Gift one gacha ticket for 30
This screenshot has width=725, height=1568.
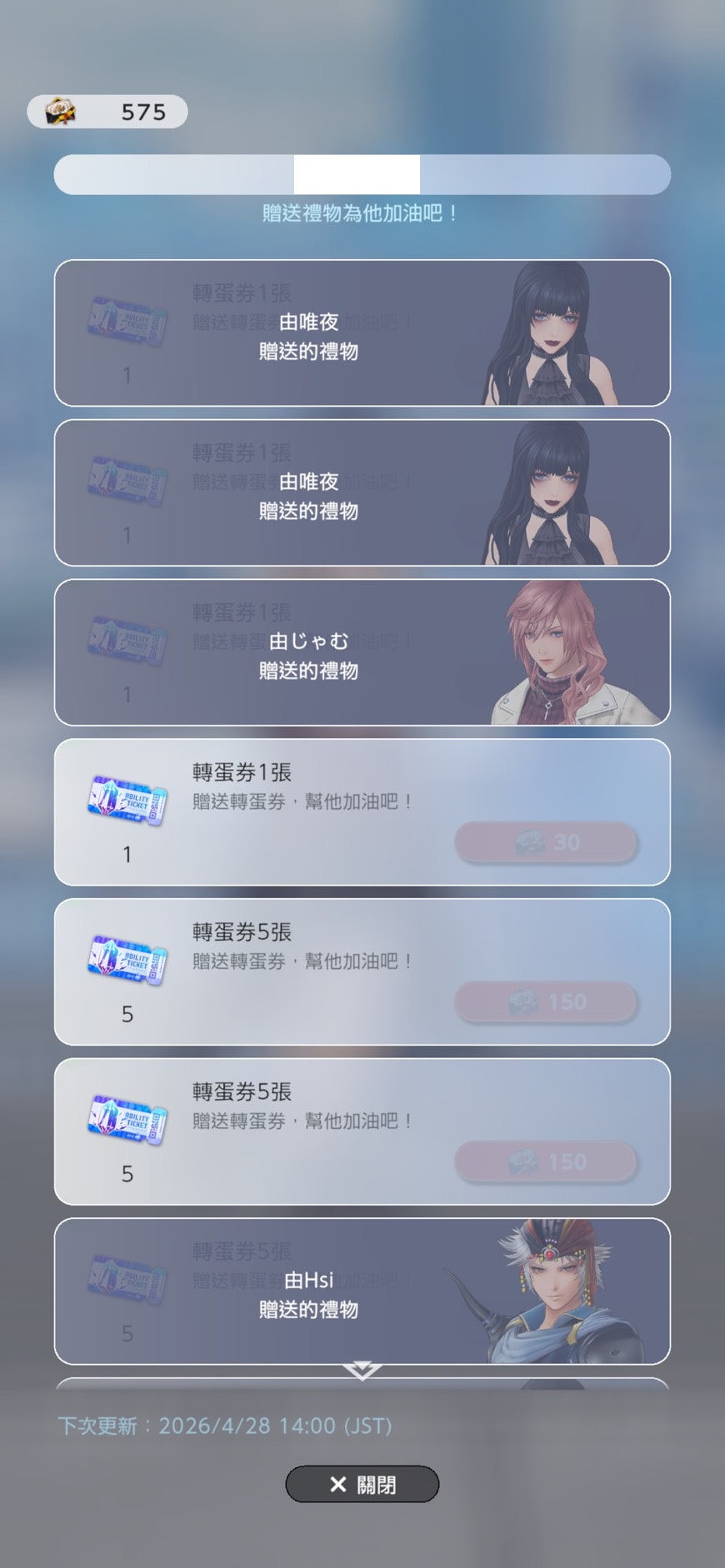pos(546,842)
